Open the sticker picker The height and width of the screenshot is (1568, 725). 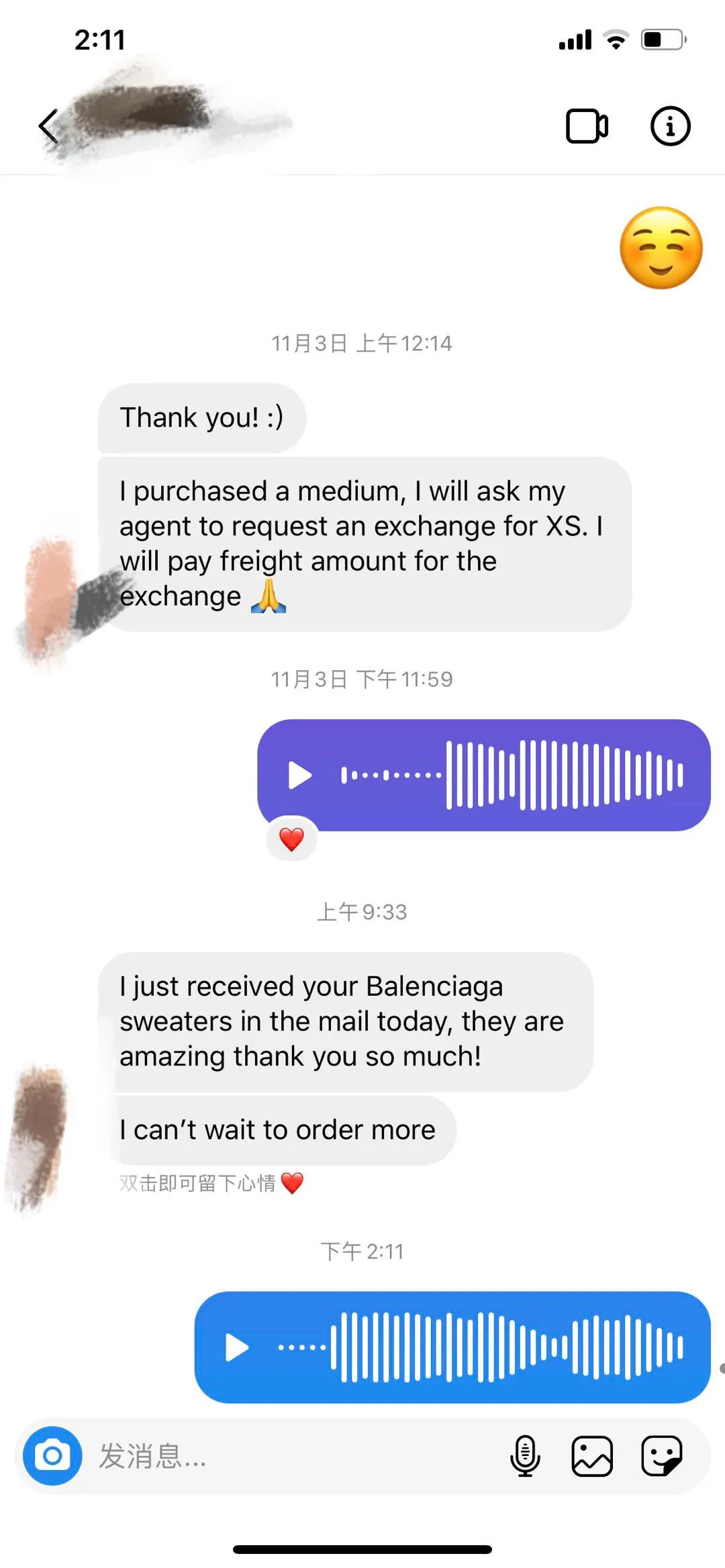(x=661, y=1456)
